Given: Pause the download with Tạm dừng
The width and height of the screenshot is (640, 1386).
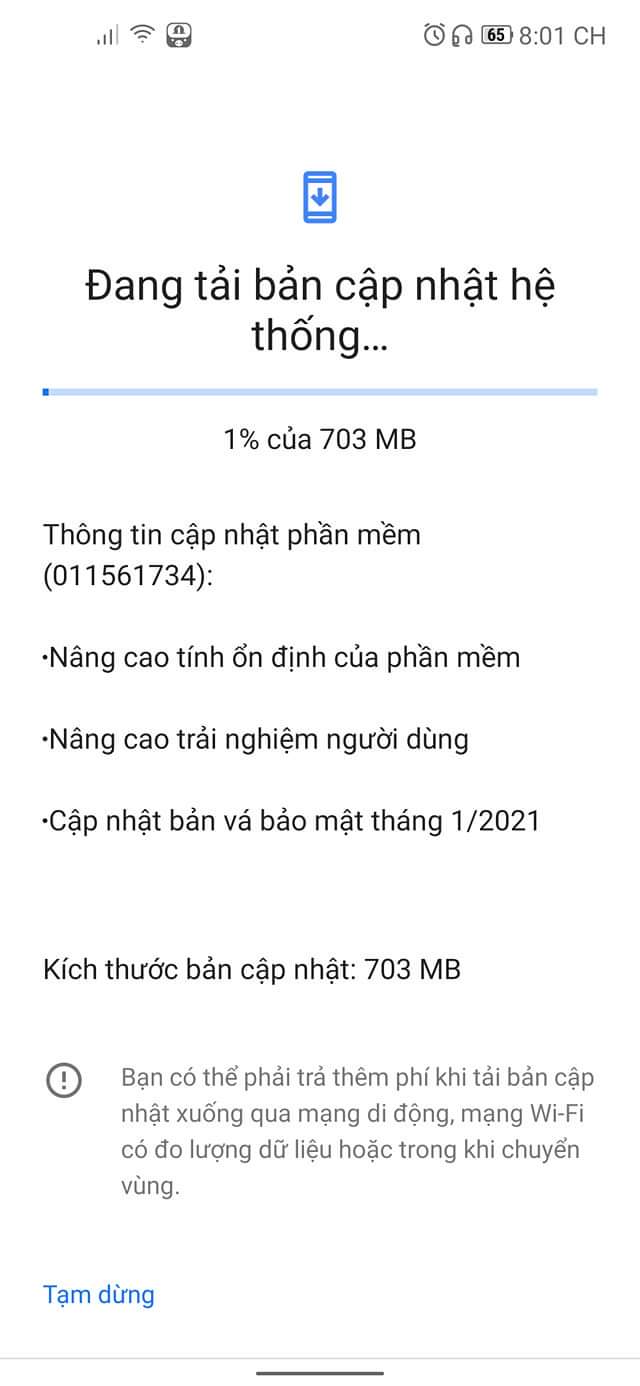Looking at the screenshot, I should [98, 1294].
